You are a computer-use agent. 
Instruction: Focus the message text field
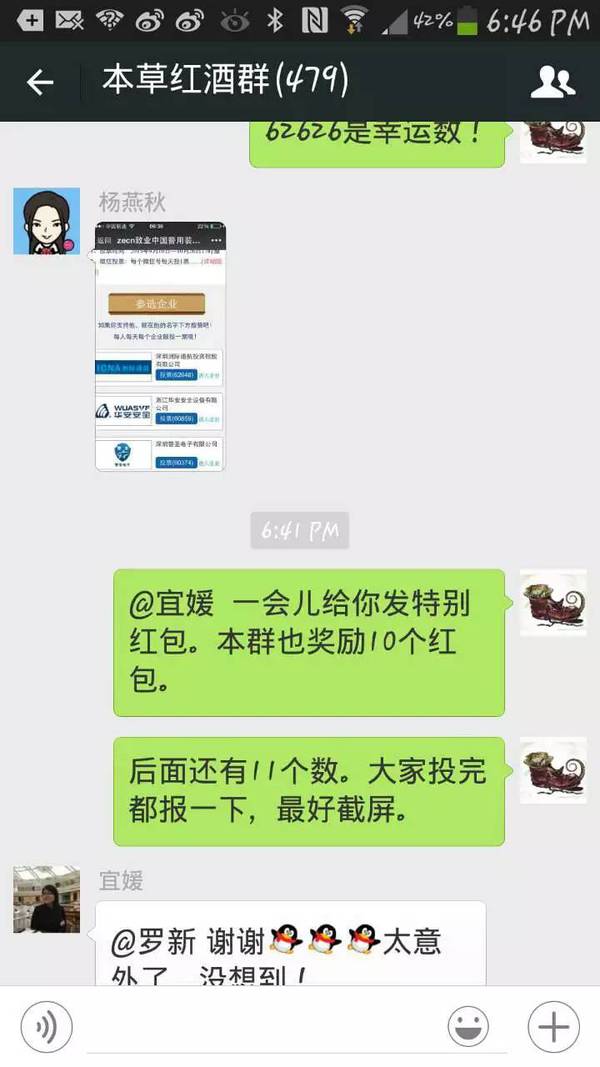tap(260, 1028)
